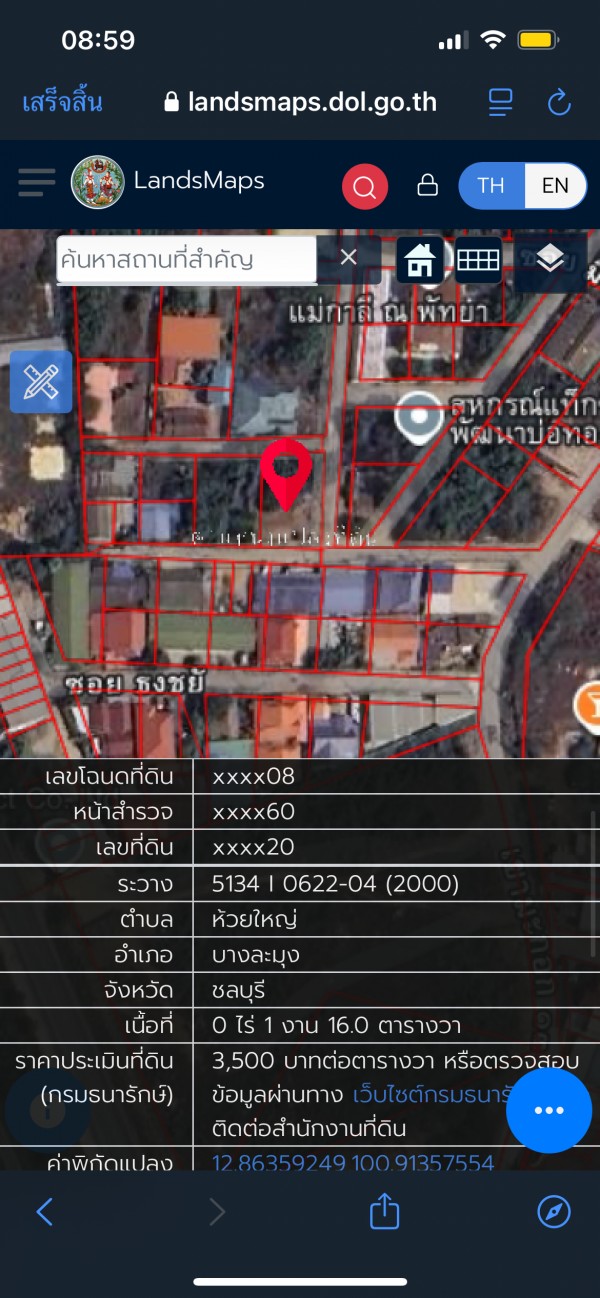The height and width of the screenshot is (1298, 600).
Task: Go back in the browser
Action: [44, 1212]
